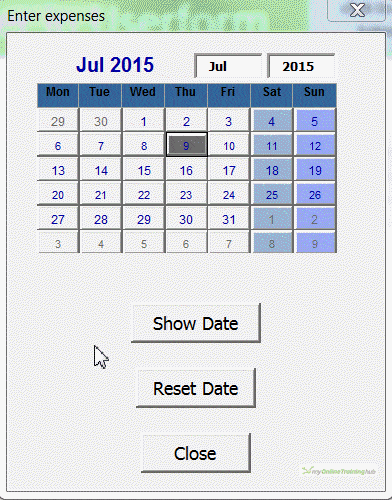Image resolution: width=392 pixels, height=500 pixels.
Task: Pick July 16 in the calendar
Action: [186, 170]
